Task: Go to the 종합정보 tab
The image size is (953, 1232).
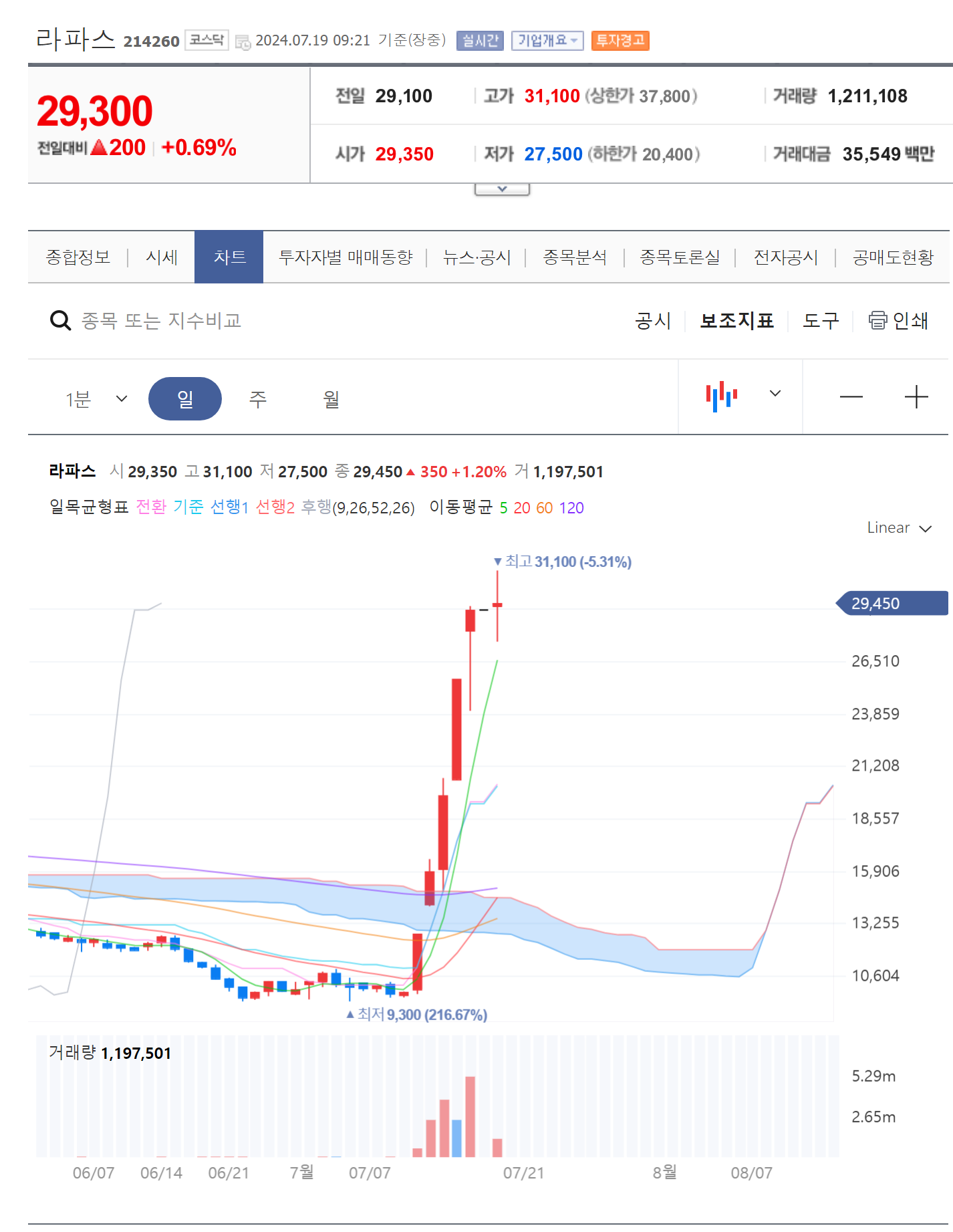Action: point(78,257)
